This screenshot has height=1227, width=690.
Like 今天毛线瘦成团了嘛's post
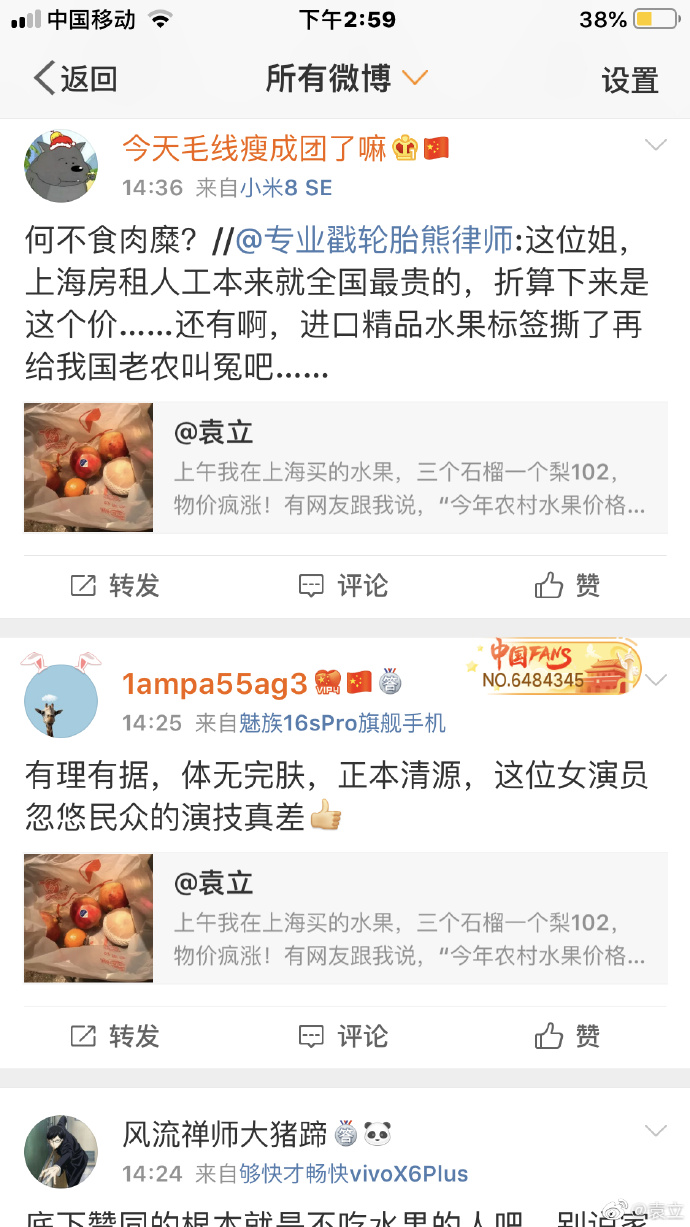pos(567,585)
